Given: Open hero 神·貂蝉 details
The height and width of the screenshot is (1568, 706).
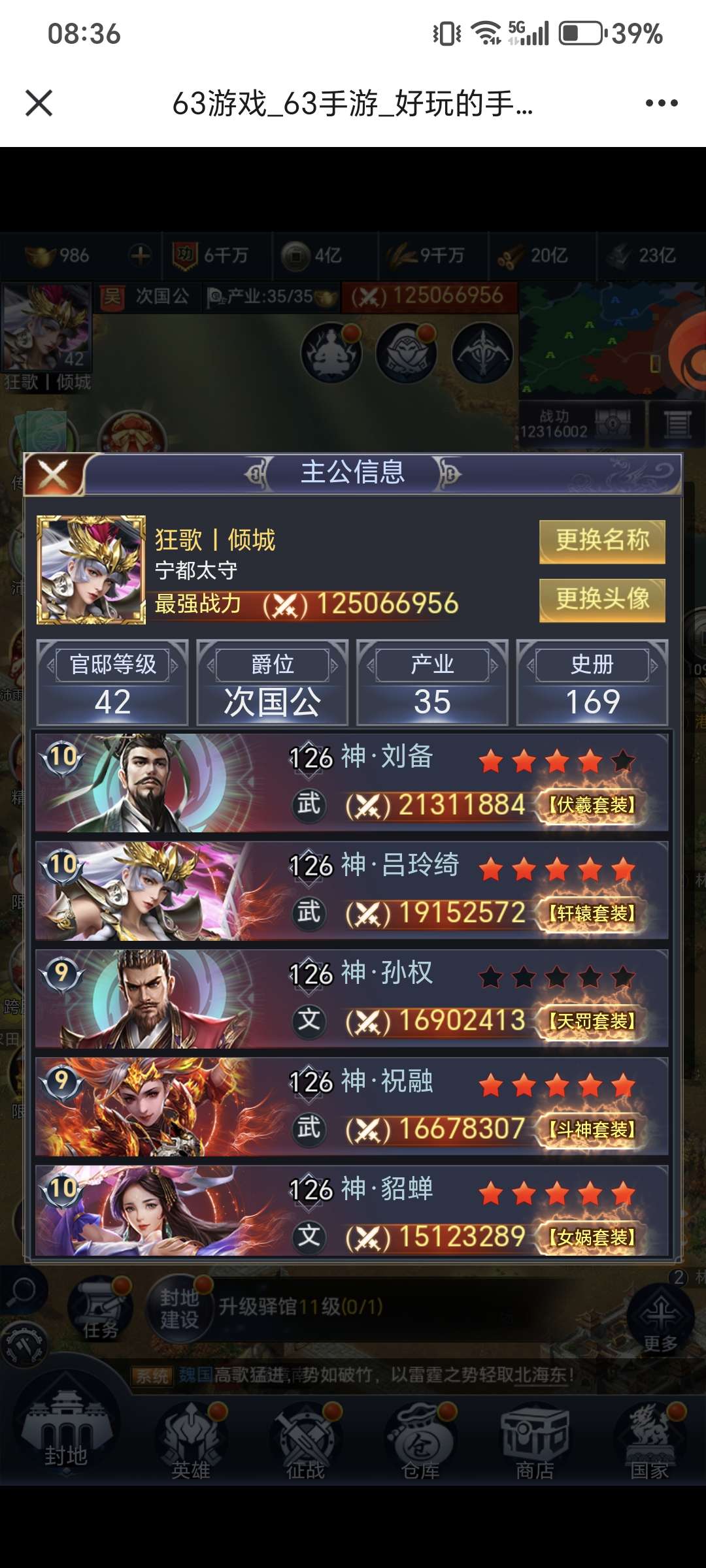Looking at the screenshot, I should (x=352, y=1211).
